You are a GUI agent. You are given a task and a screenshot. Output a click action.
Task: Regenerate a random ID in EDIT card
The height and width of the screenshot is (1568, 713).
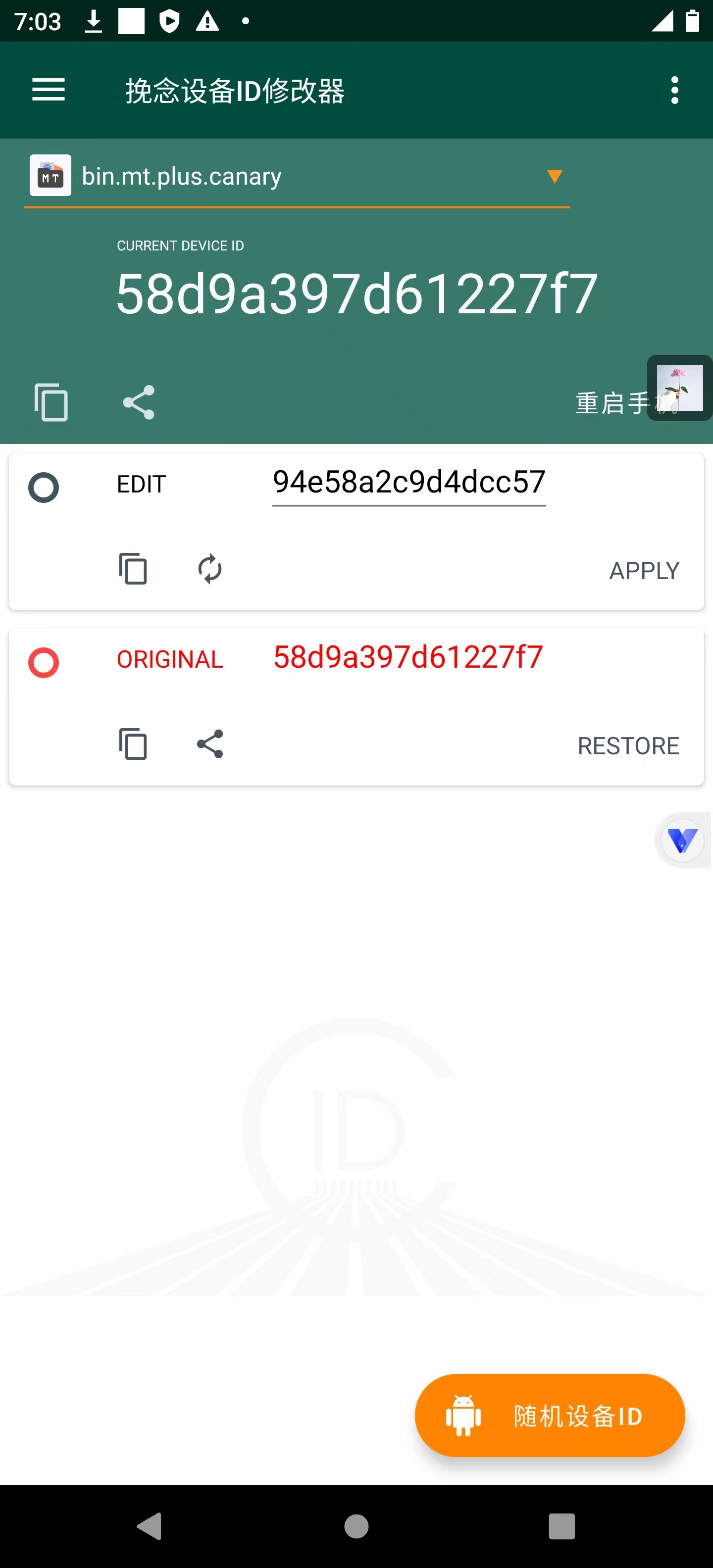(210, 569)
